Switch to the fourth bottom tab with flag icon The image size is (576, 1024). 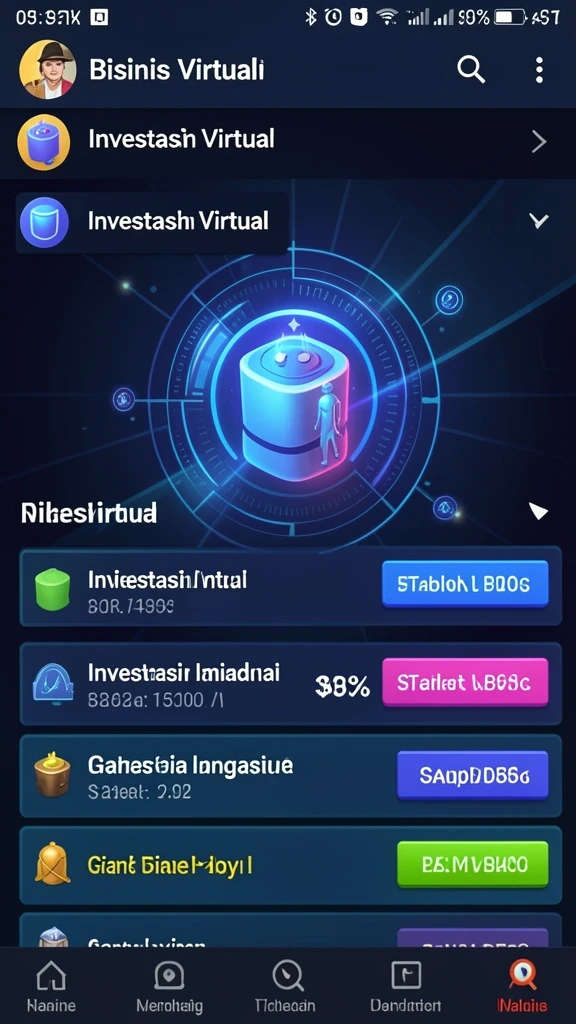coord(406,986)
